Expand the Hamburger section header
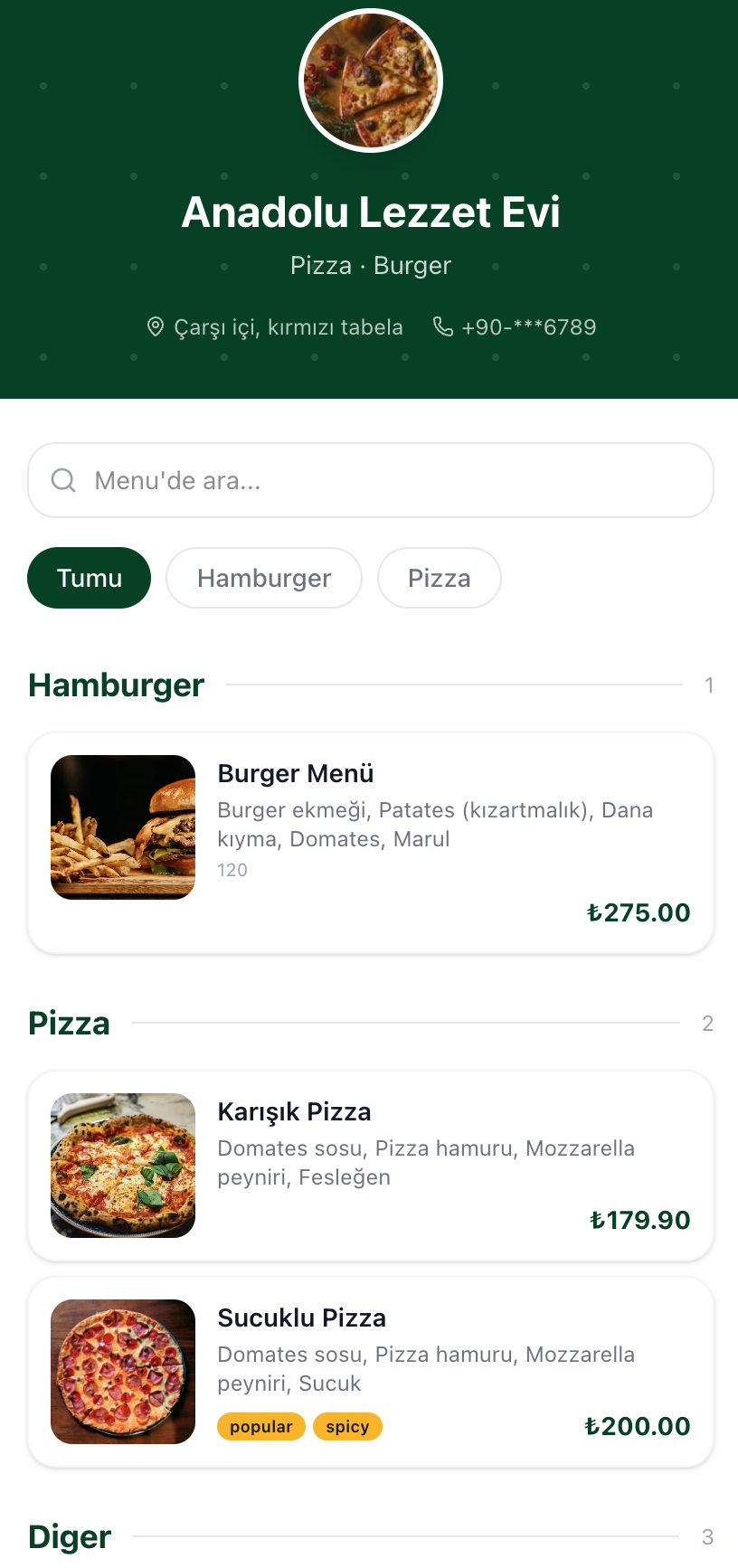 pyautogui.click(x=116, y=685)
